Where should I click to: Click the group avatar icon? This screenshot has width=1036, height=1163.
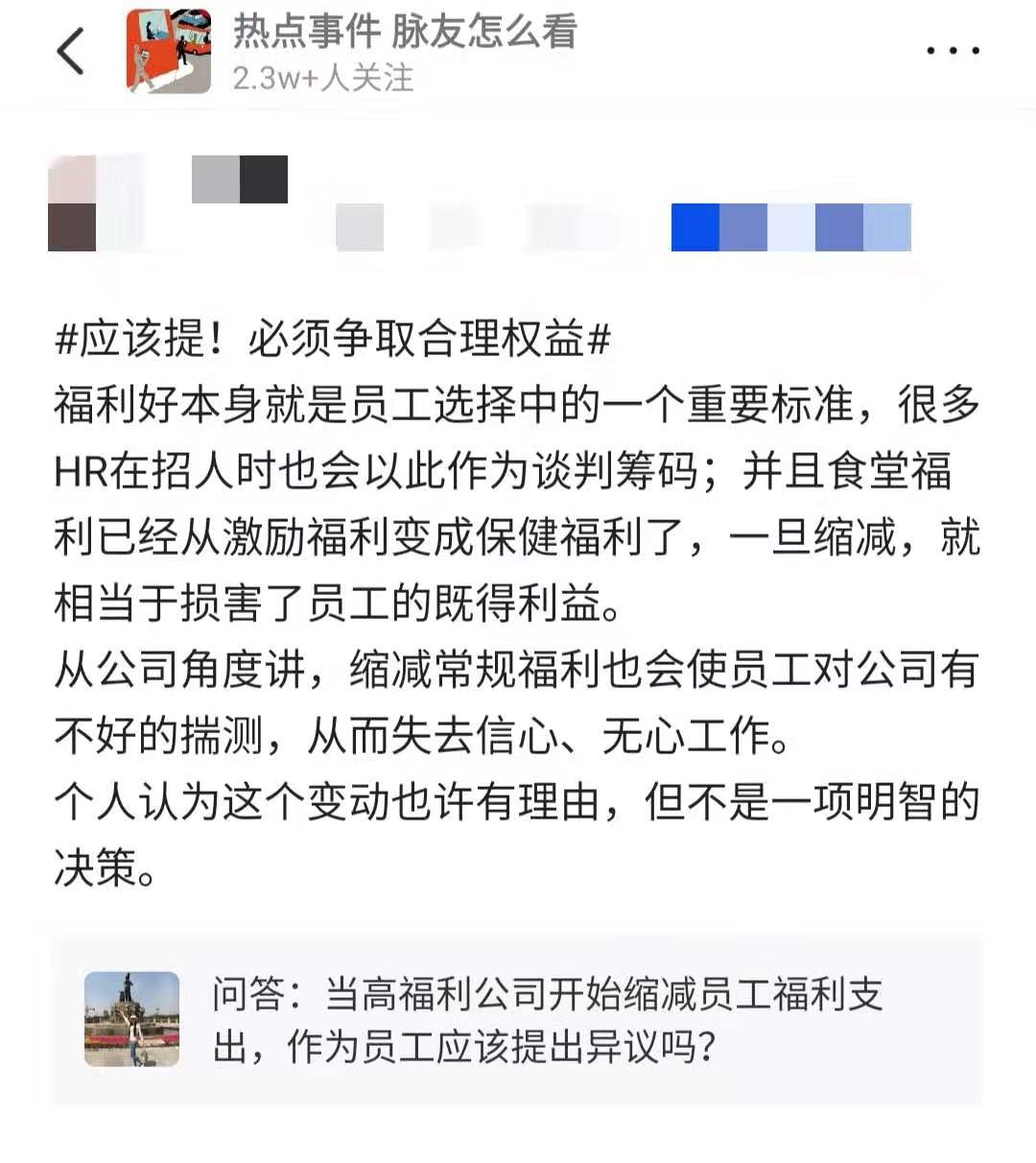click(168, 51)
